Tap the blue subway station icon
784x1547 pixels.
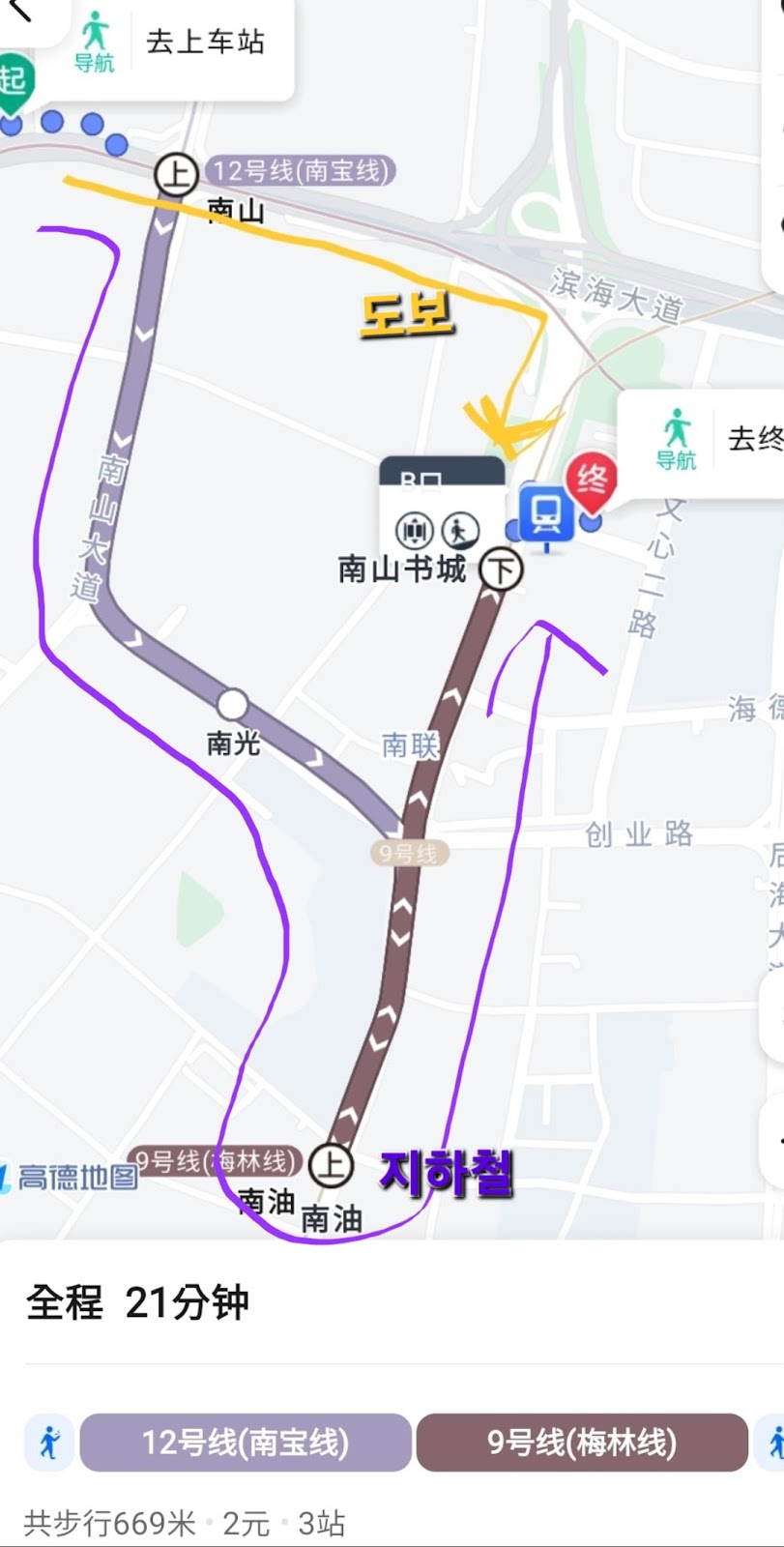(546, 513)
